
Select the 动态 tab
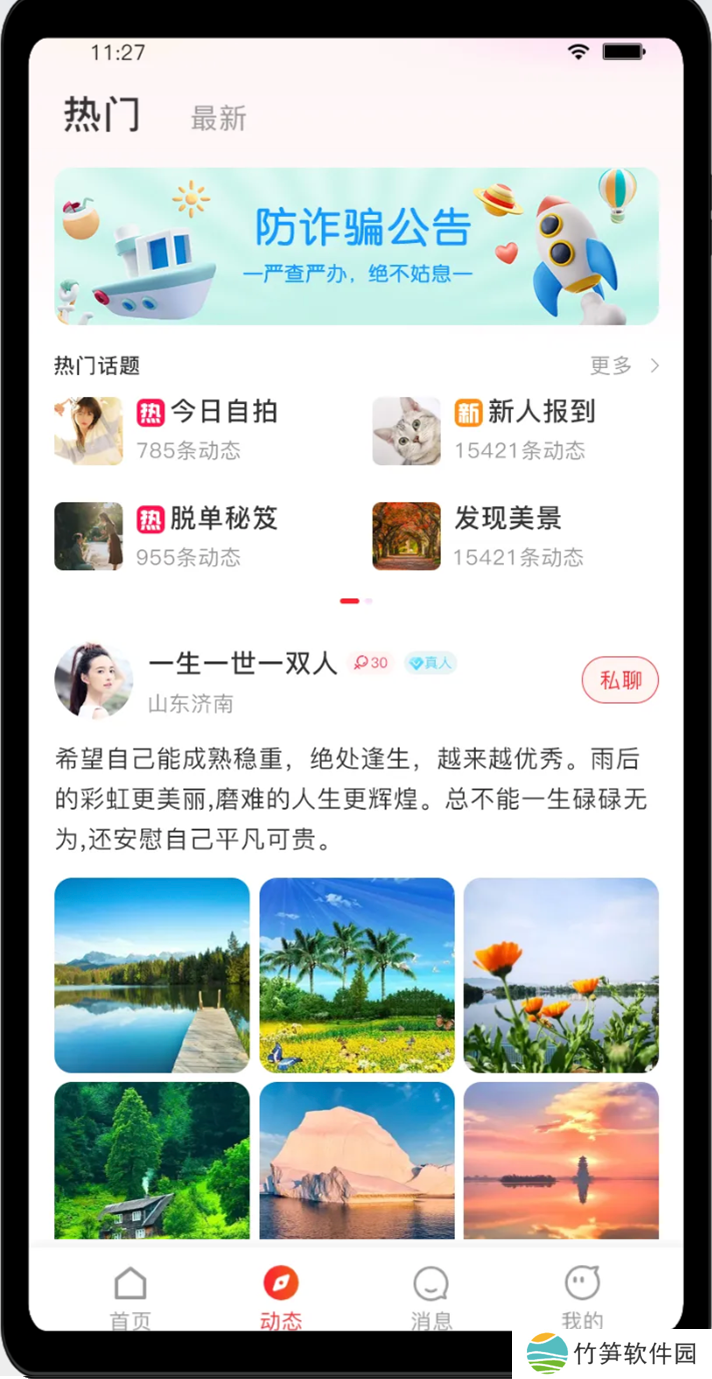(281, 1296)
